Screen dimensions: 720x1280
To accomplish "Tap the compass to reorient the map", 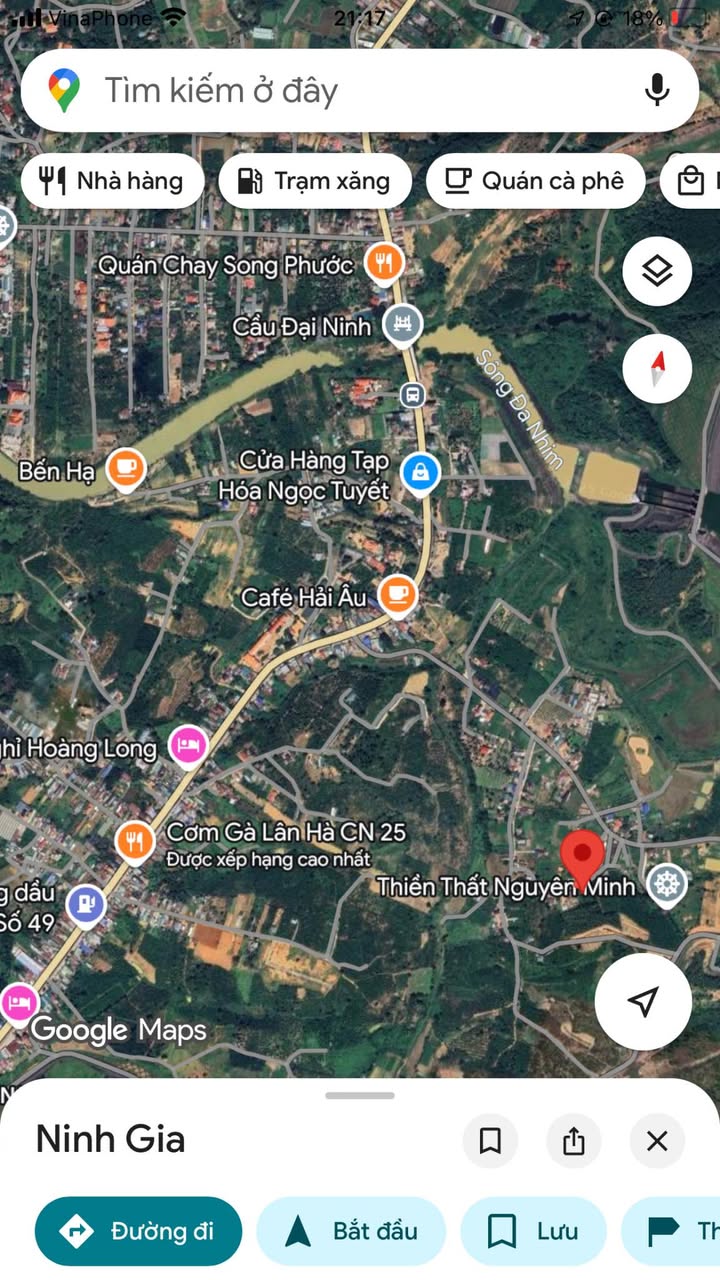I will point(657,368).
